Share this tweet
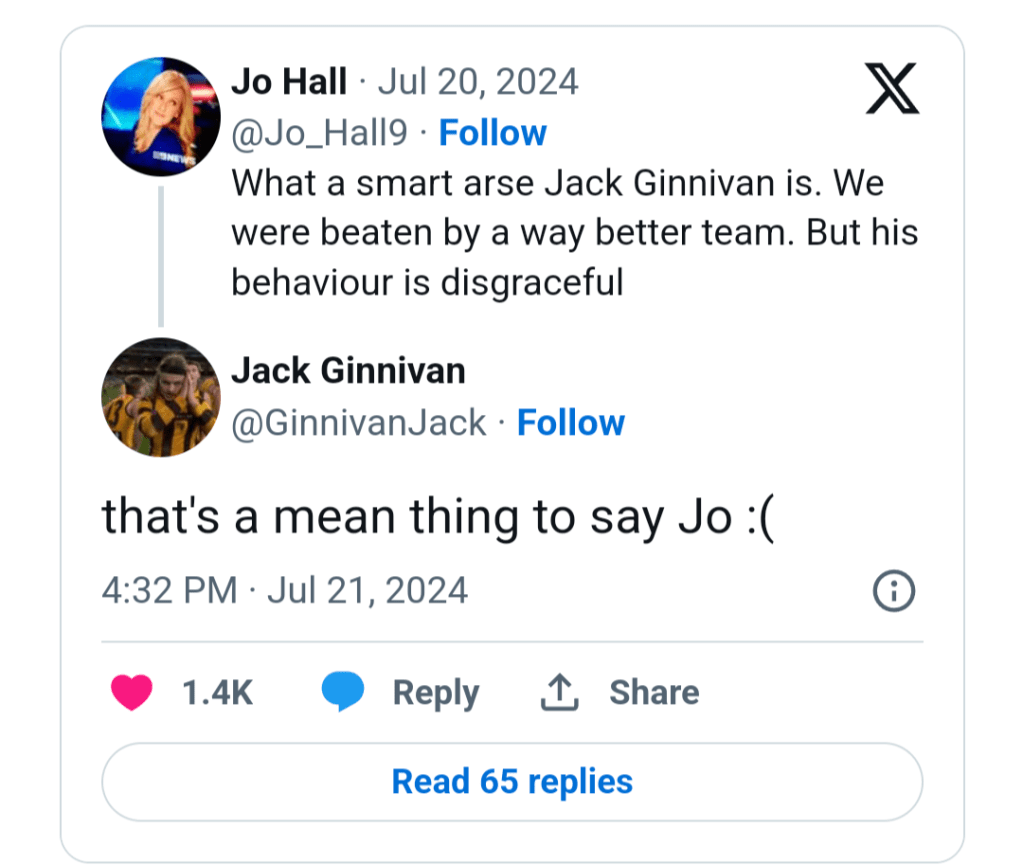 point(619,692)
